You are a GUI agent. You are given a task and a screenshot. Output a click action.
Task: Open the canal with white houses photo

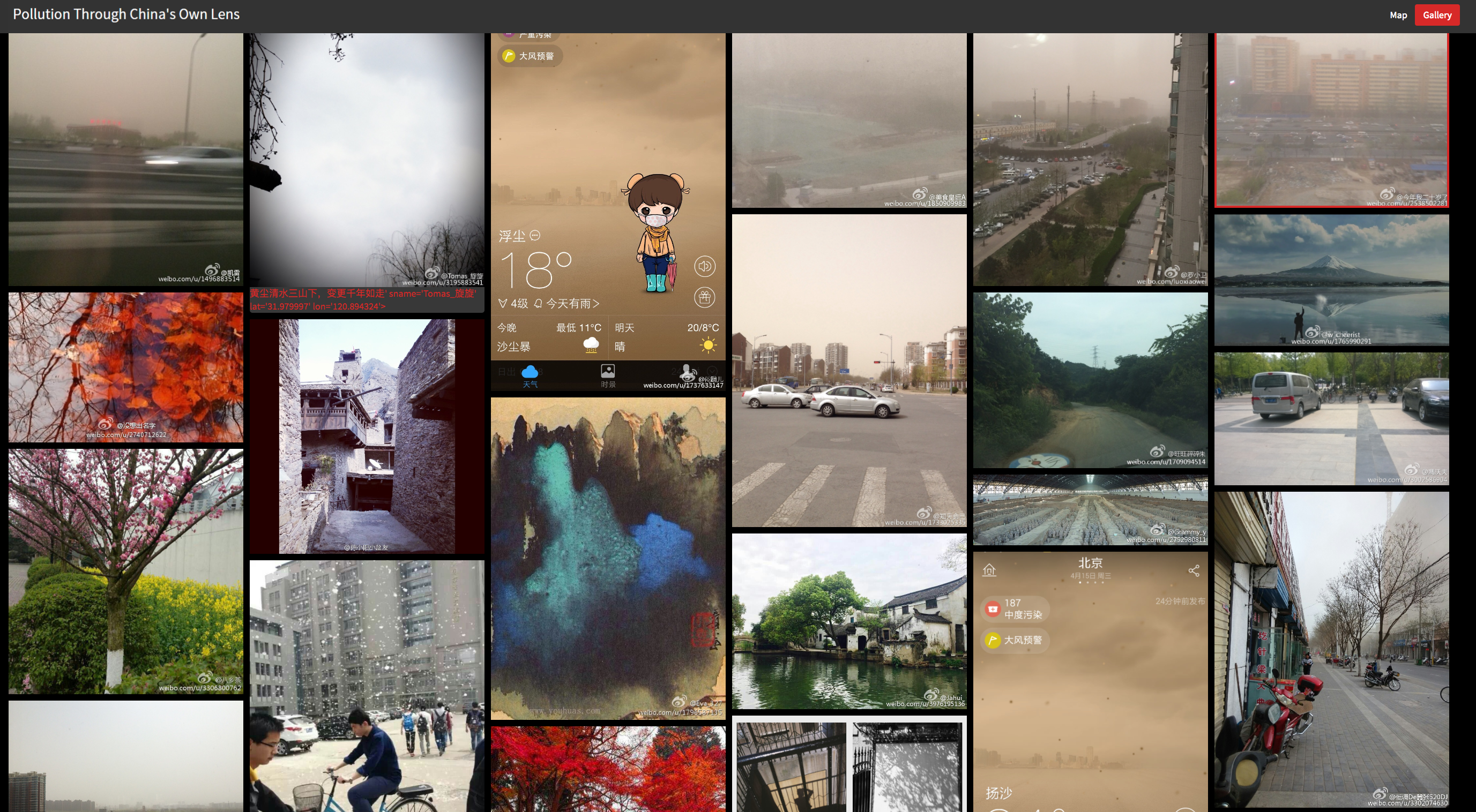click(848, 621)
